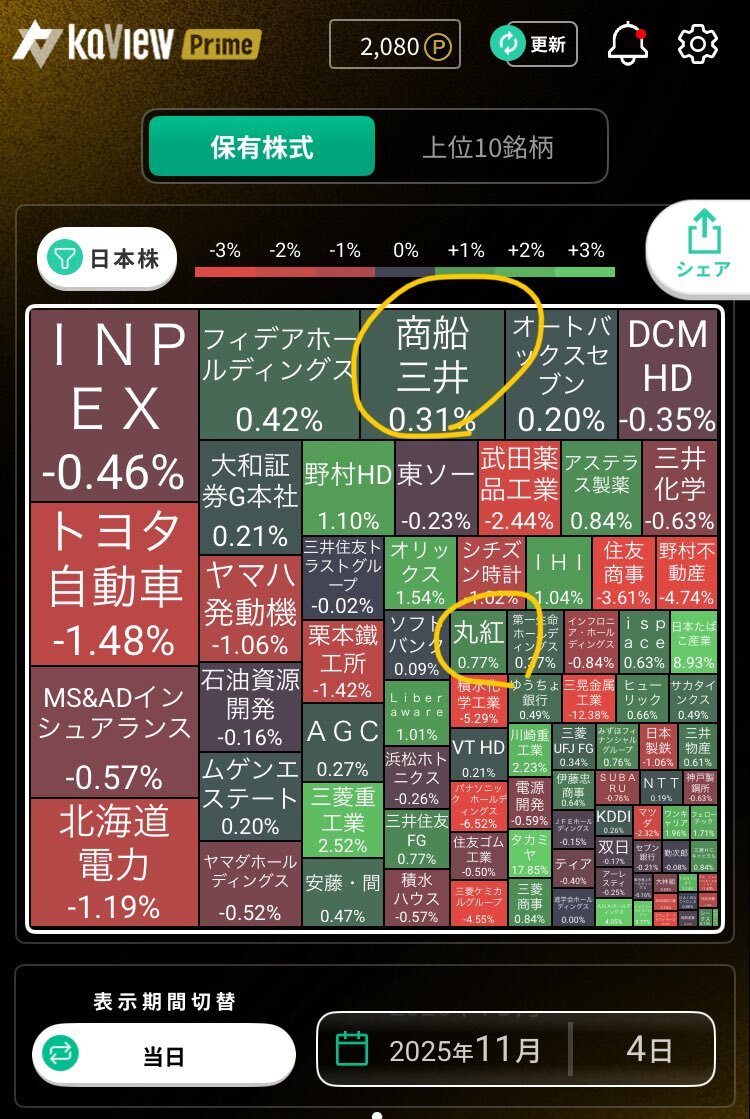Viewport: 750px width, 1119px height.
Task: Open the 日本株 filter chip
Action: pyautogui.click(x=107, y=259)
